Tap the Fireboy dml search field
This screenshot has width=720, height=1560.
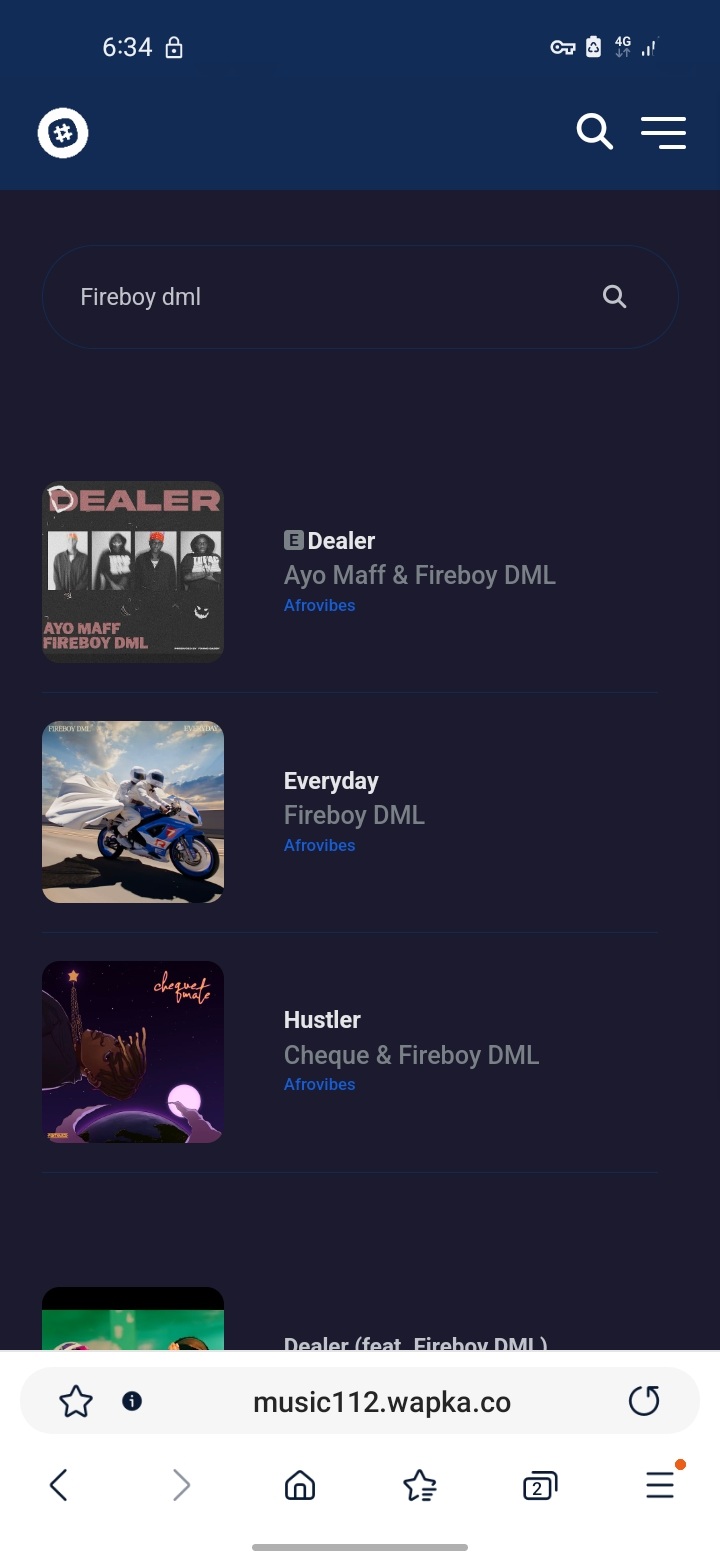pyautogui.click(x=320, y=297)
